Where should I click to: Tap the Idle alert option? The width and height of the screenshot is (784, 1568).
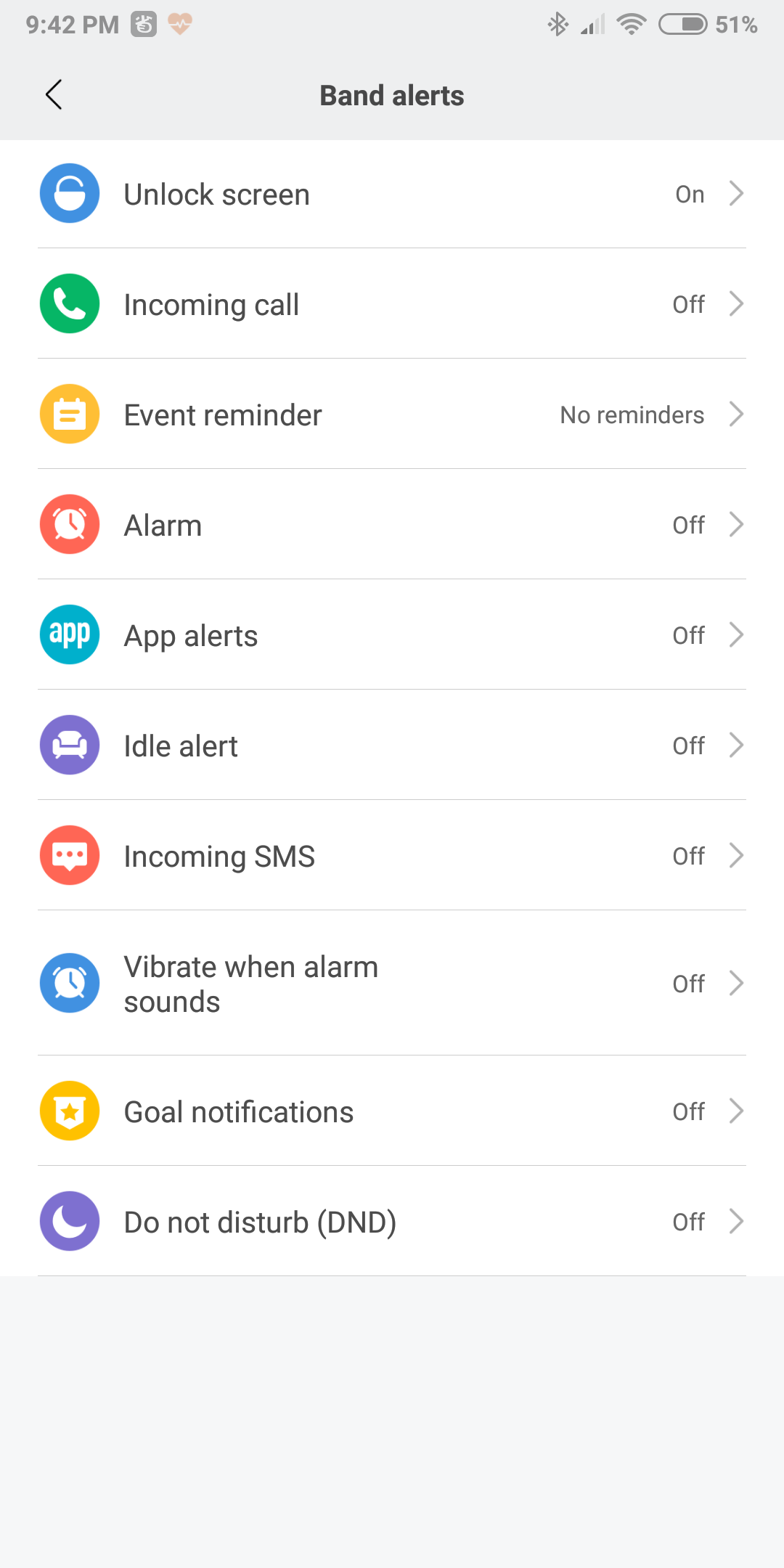coord(392,746)
